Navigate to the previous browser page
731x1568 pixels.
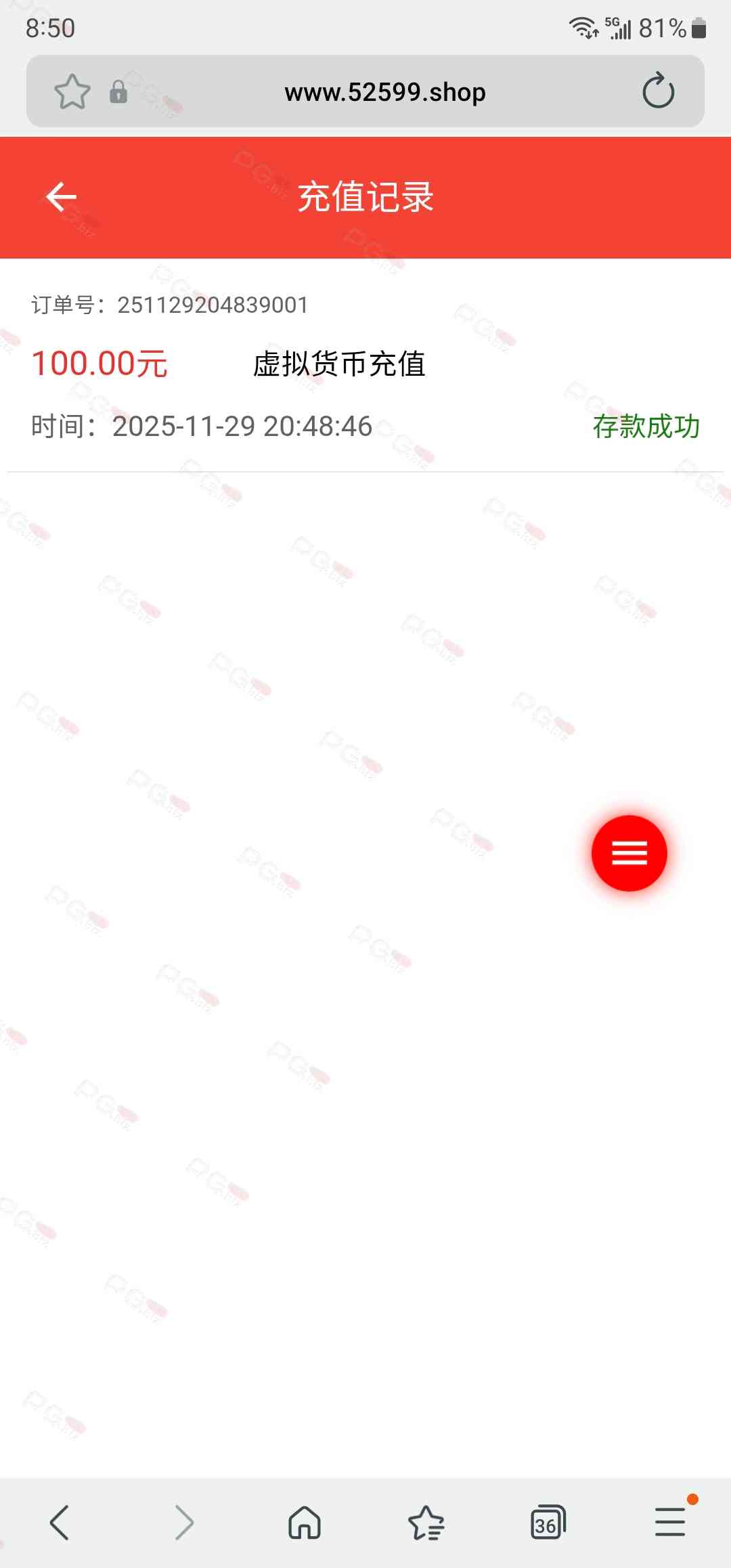click(60, 1523)
